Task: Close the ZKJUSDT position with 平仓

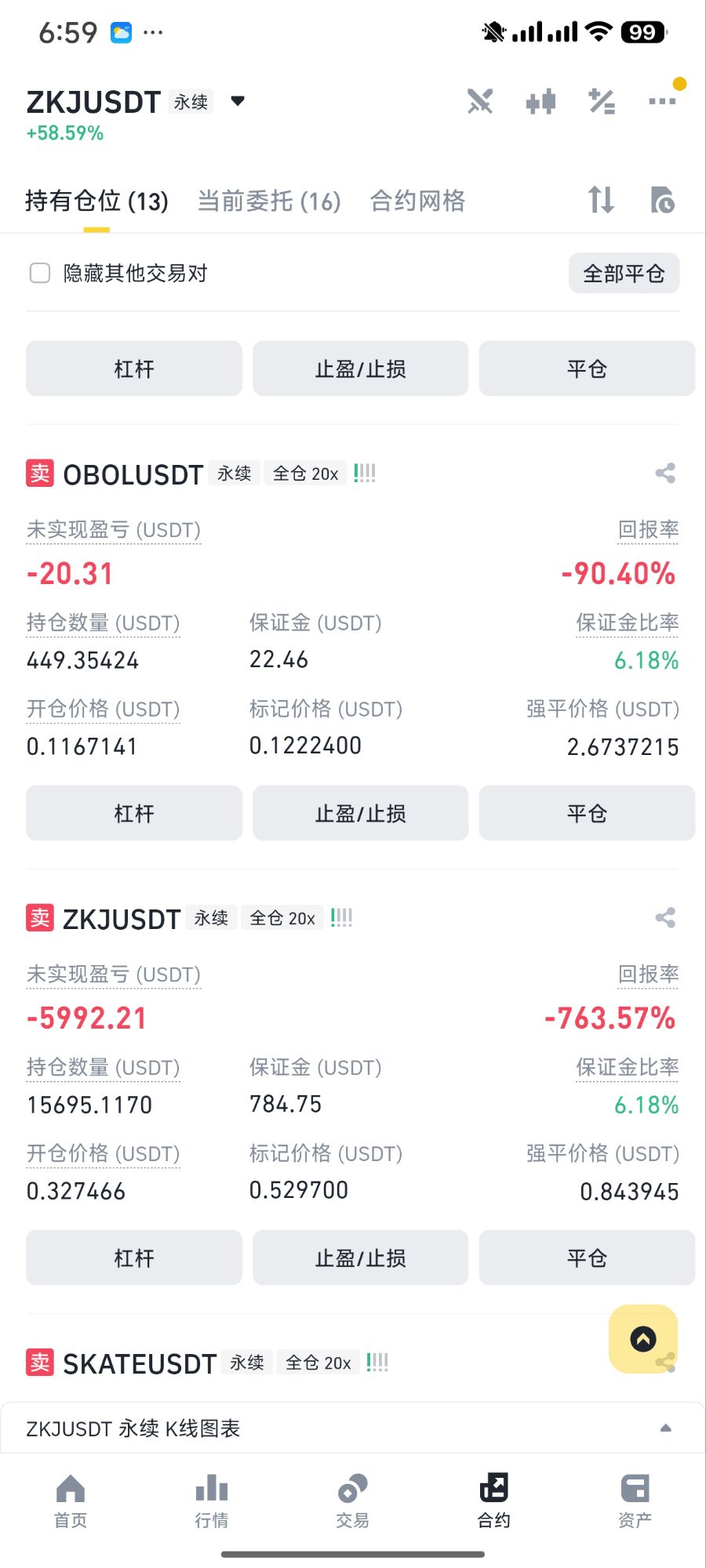Action: pyautogui.click(x=587, y=1258)
